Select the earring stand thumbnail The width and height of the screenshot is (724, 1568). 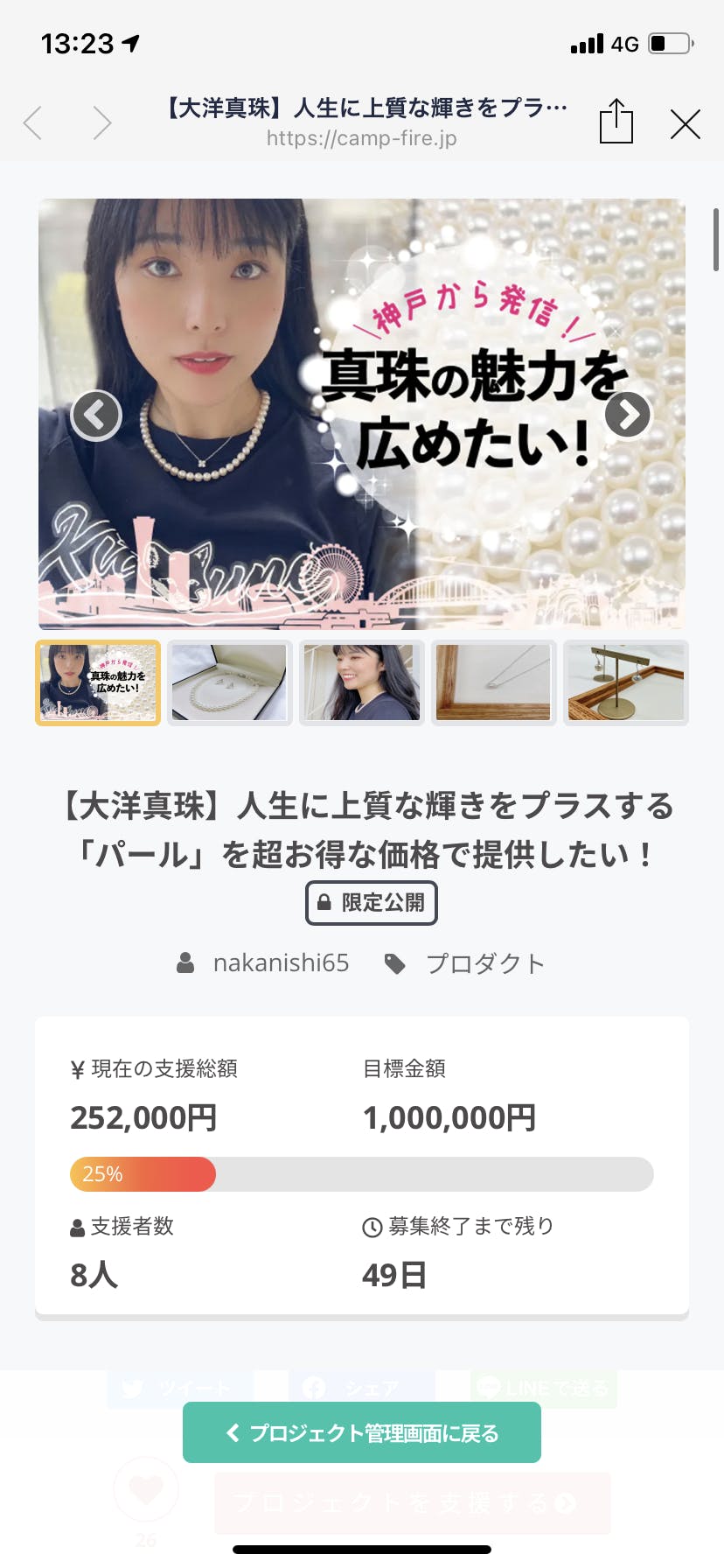coord(626,682)
